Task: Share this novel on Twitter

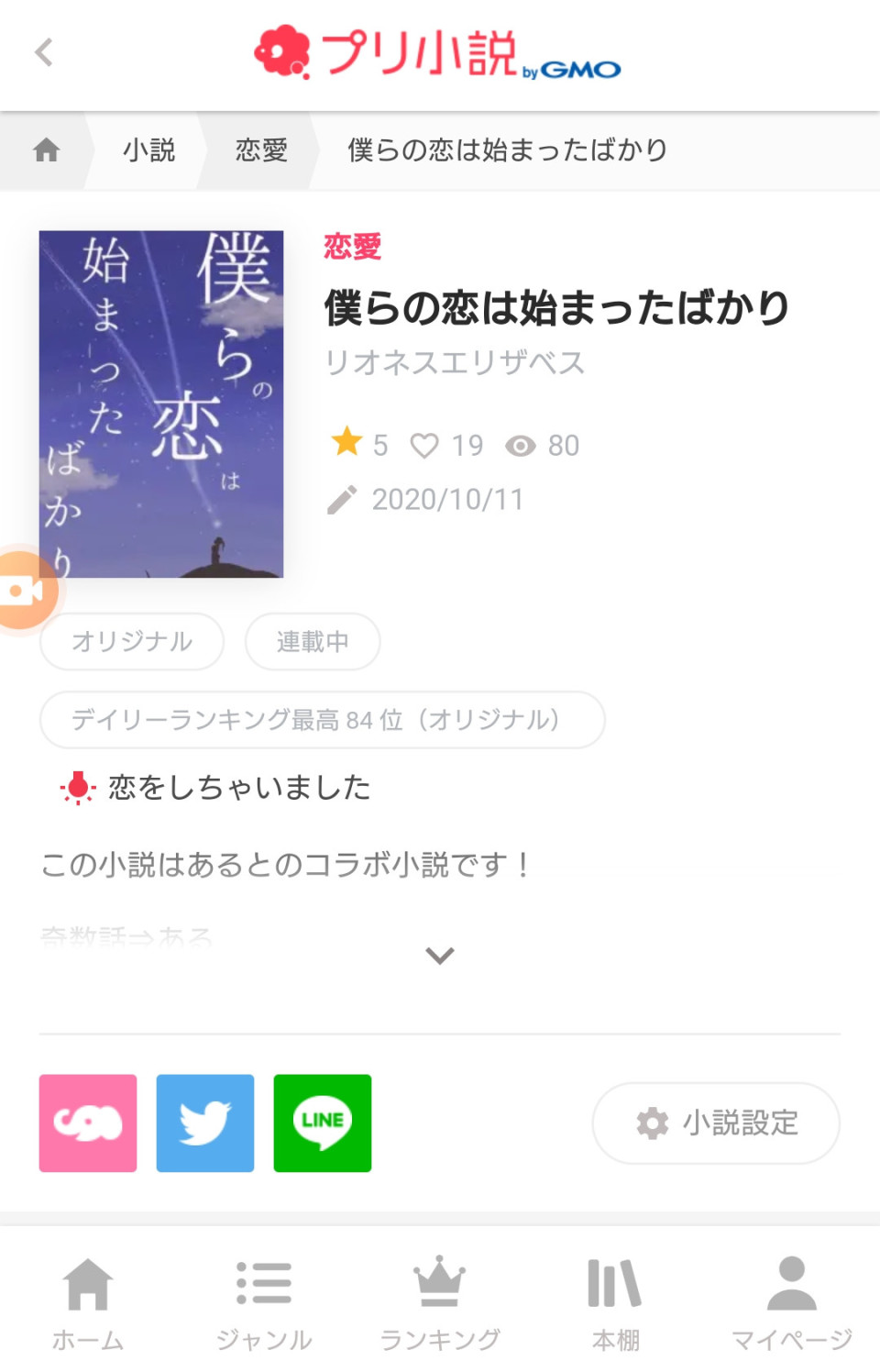Action: [205, 1123]
